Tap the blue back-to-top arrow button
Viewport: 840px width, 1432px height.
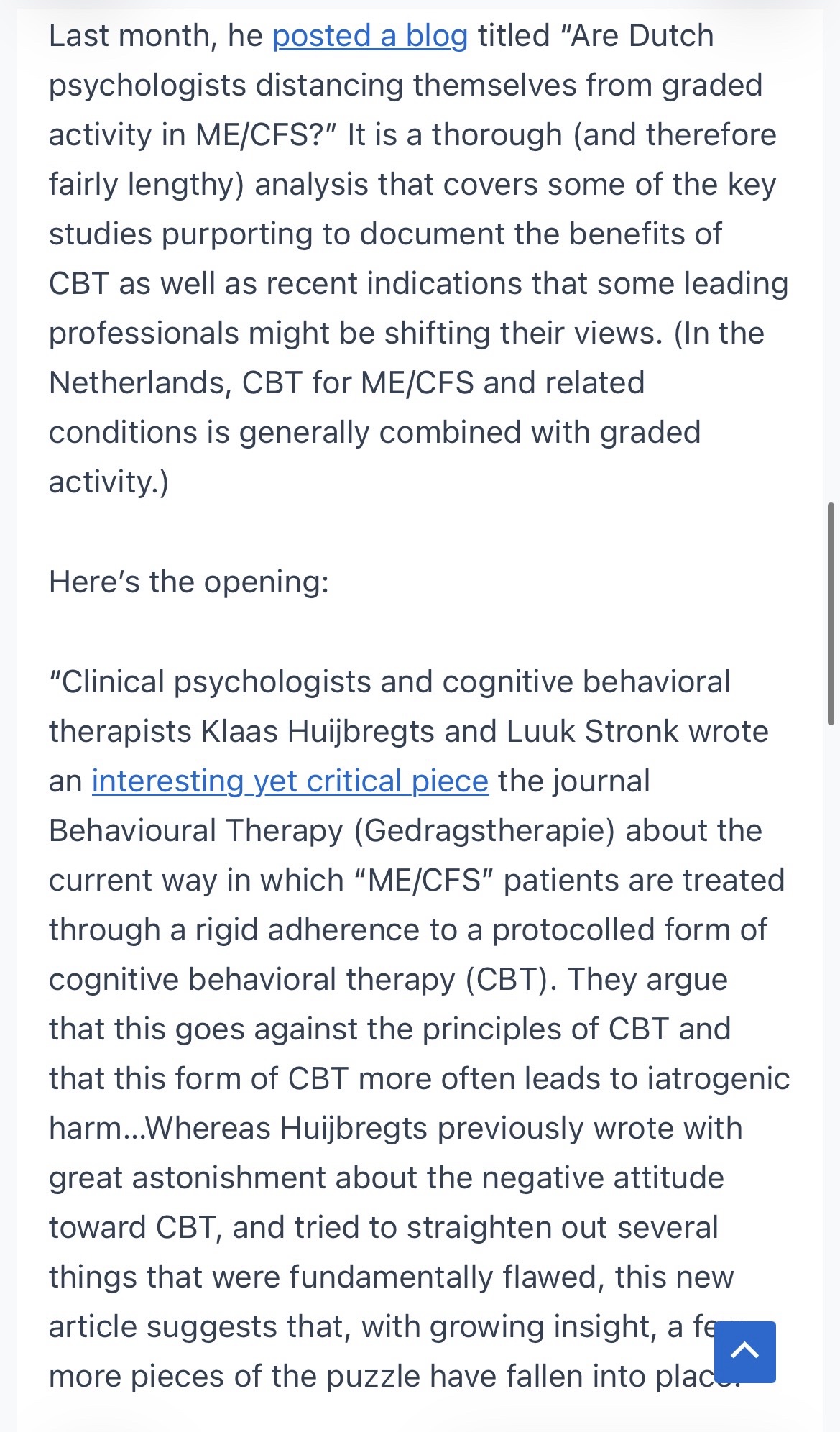pos(744,1351)
